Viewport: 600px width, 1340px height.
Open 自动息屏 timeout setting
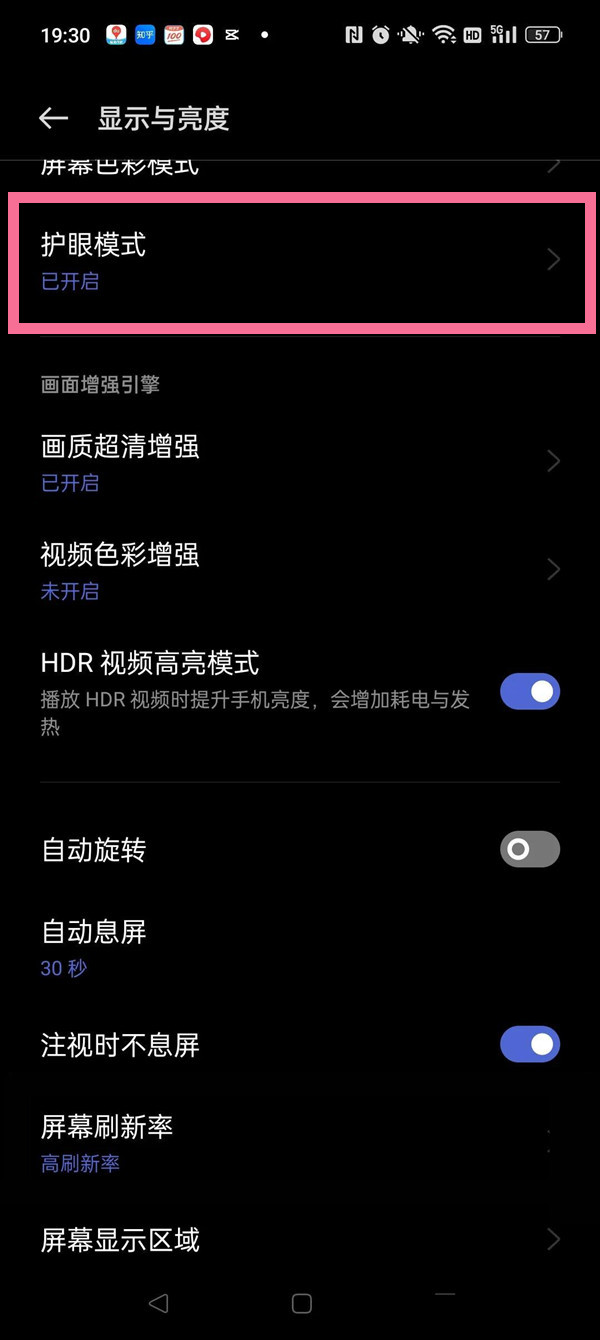298,948
